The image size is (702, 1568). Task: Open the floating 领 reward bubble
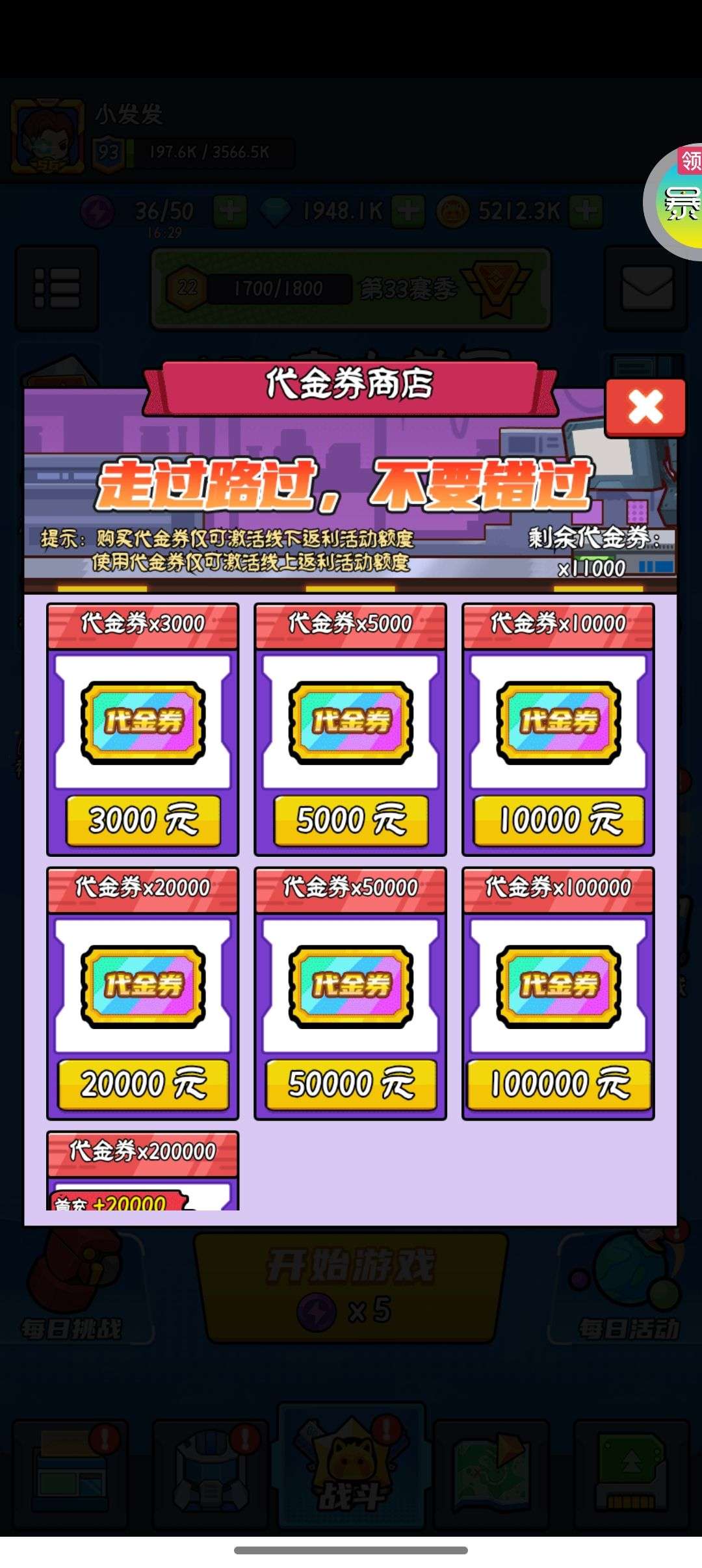676,202
